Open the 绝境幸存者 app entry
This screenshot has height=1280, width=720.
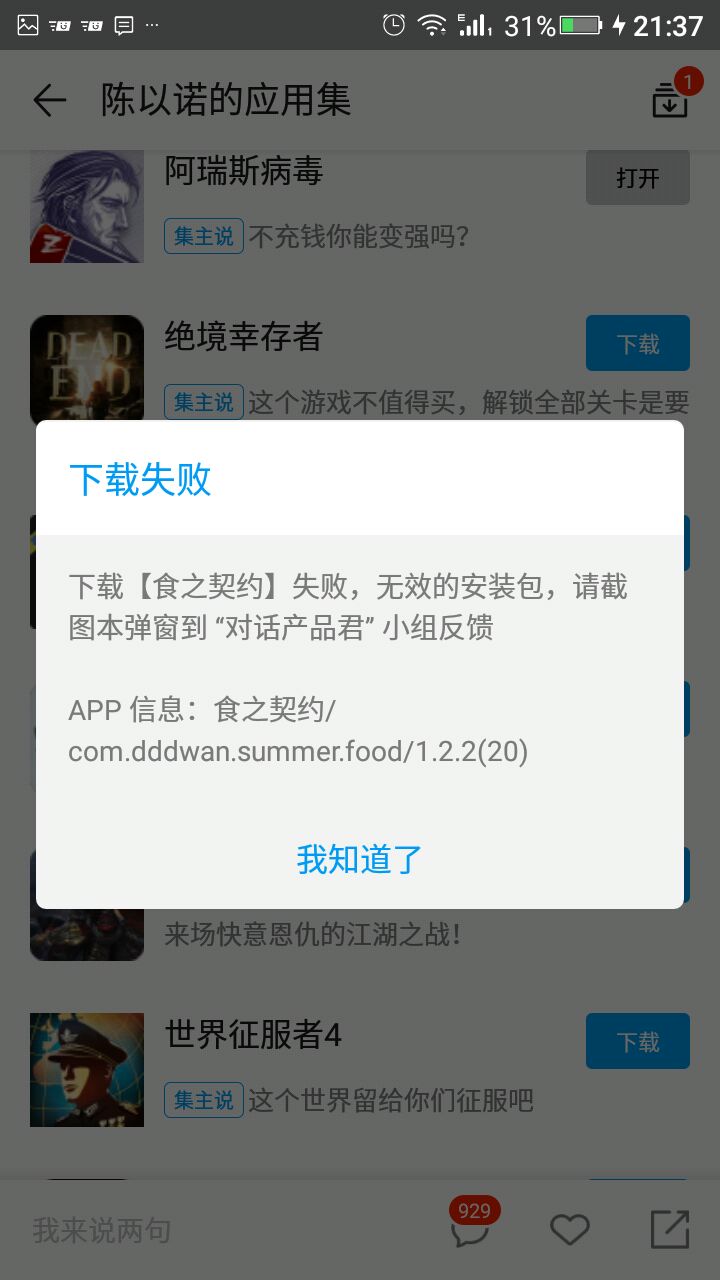tap(243, 337)
